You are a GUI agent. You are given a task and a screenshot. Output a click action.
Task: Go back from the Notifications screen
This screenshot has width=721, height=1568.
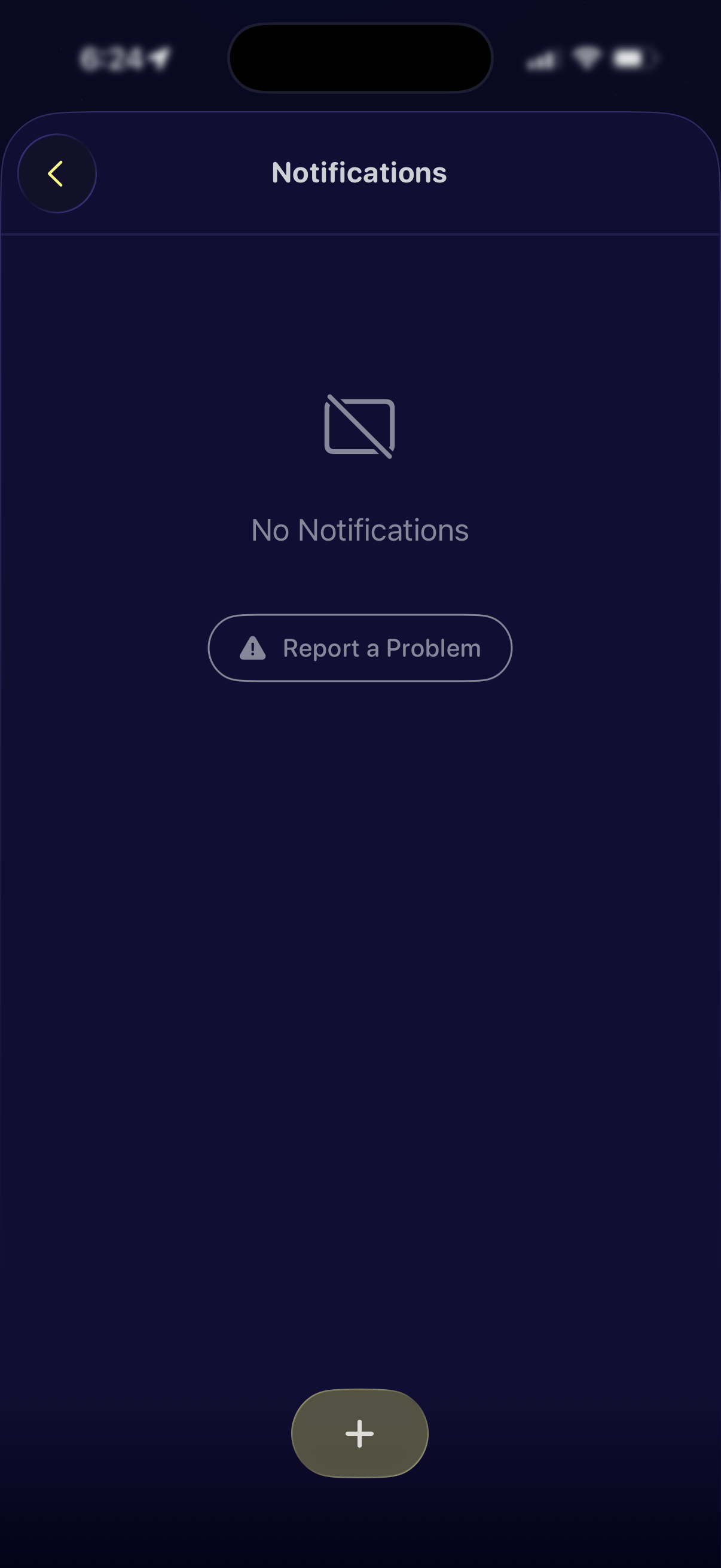tap(57, 173)
